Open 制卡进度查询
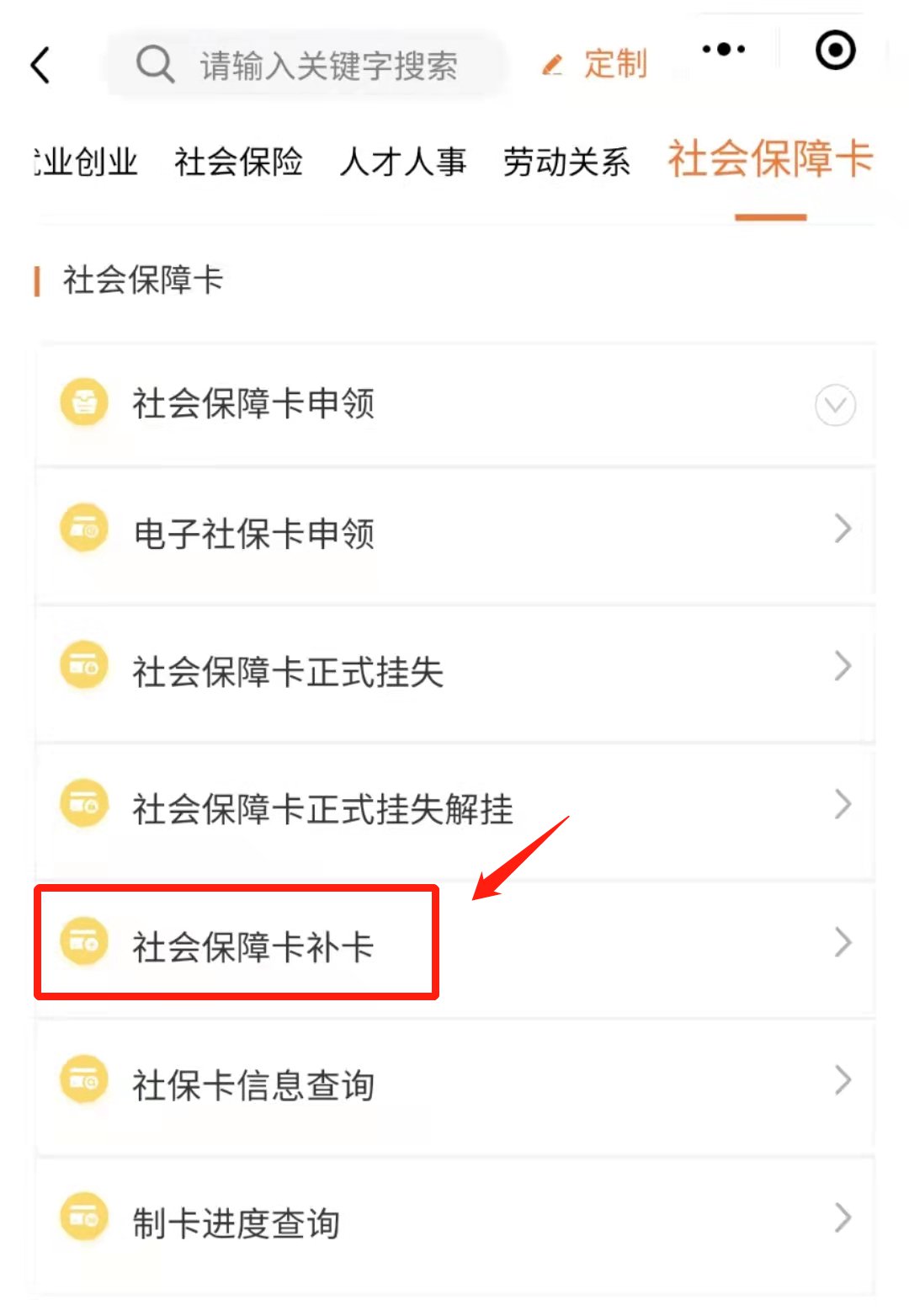The image size is (909, 1316). tap(454, 1223)
